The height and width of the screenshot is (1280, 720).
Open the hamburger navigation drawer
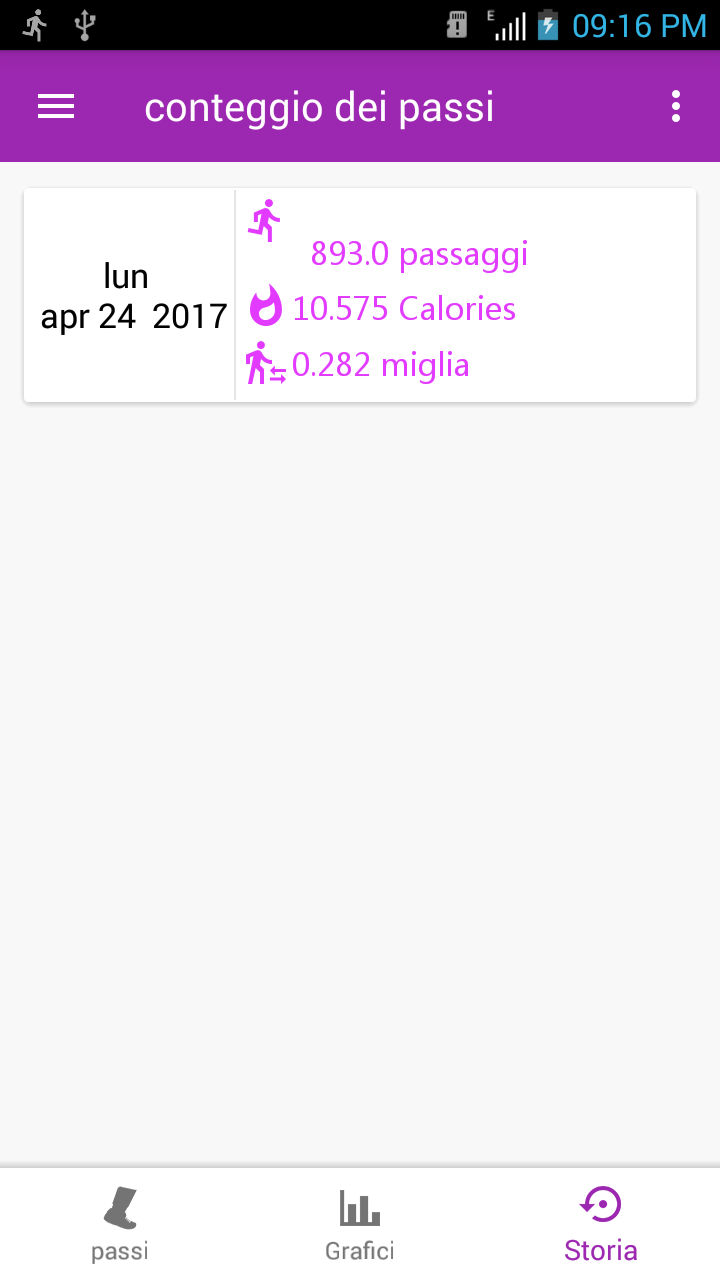tap(56, 107)
